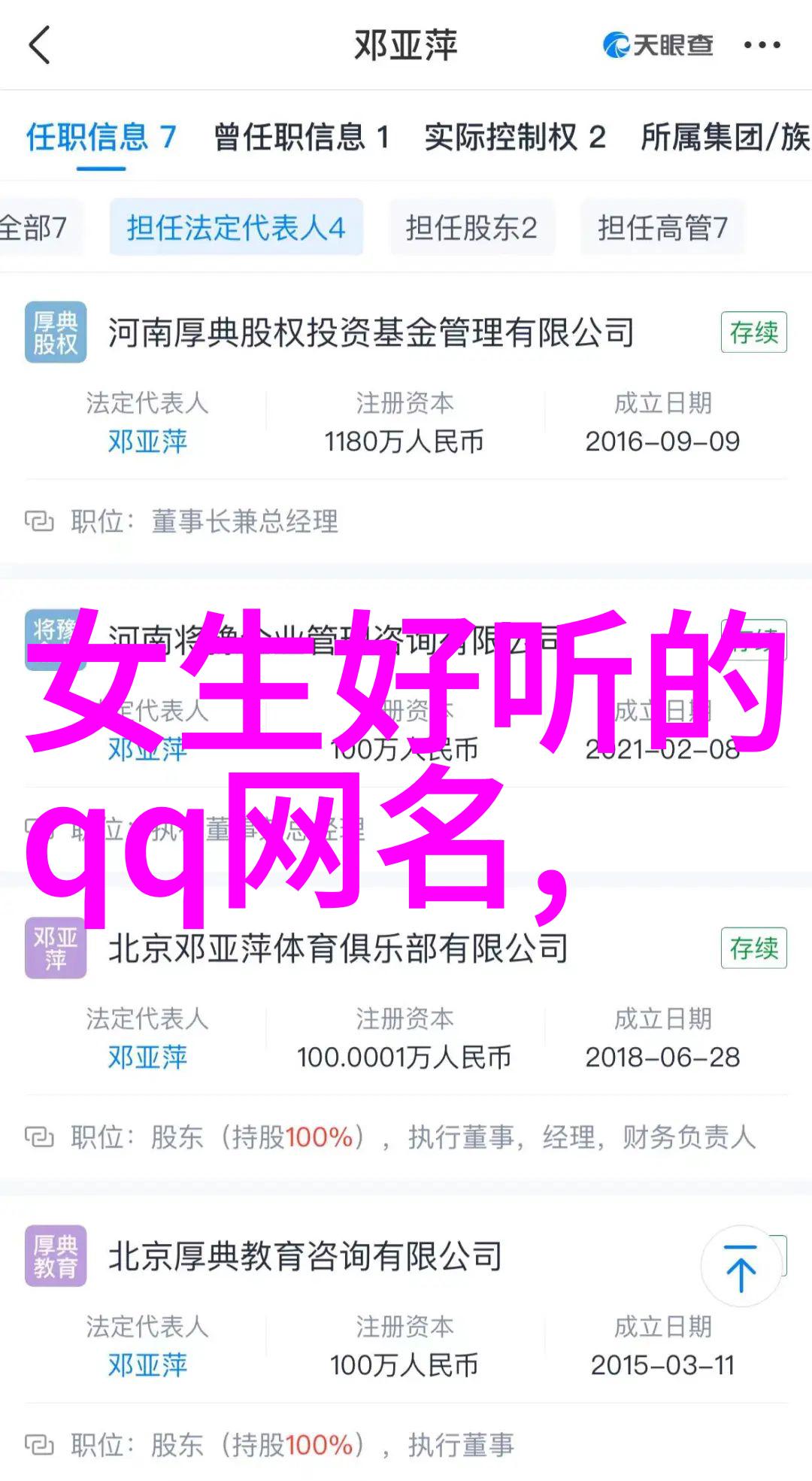This screenshot has width=812, height=1481.
Task: Switch to the 曾任职信息 tab
Action: click(x=301, y=138)
